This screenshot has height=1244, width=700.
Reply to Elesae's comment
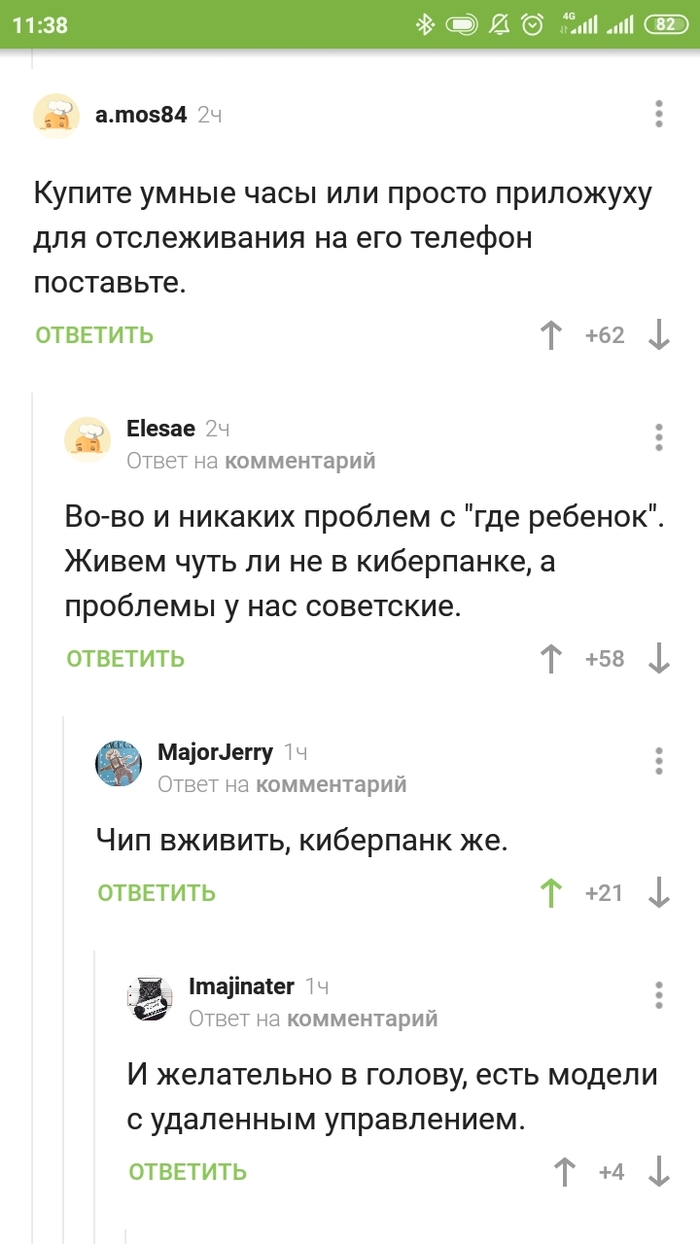click(x=126, y=658)
